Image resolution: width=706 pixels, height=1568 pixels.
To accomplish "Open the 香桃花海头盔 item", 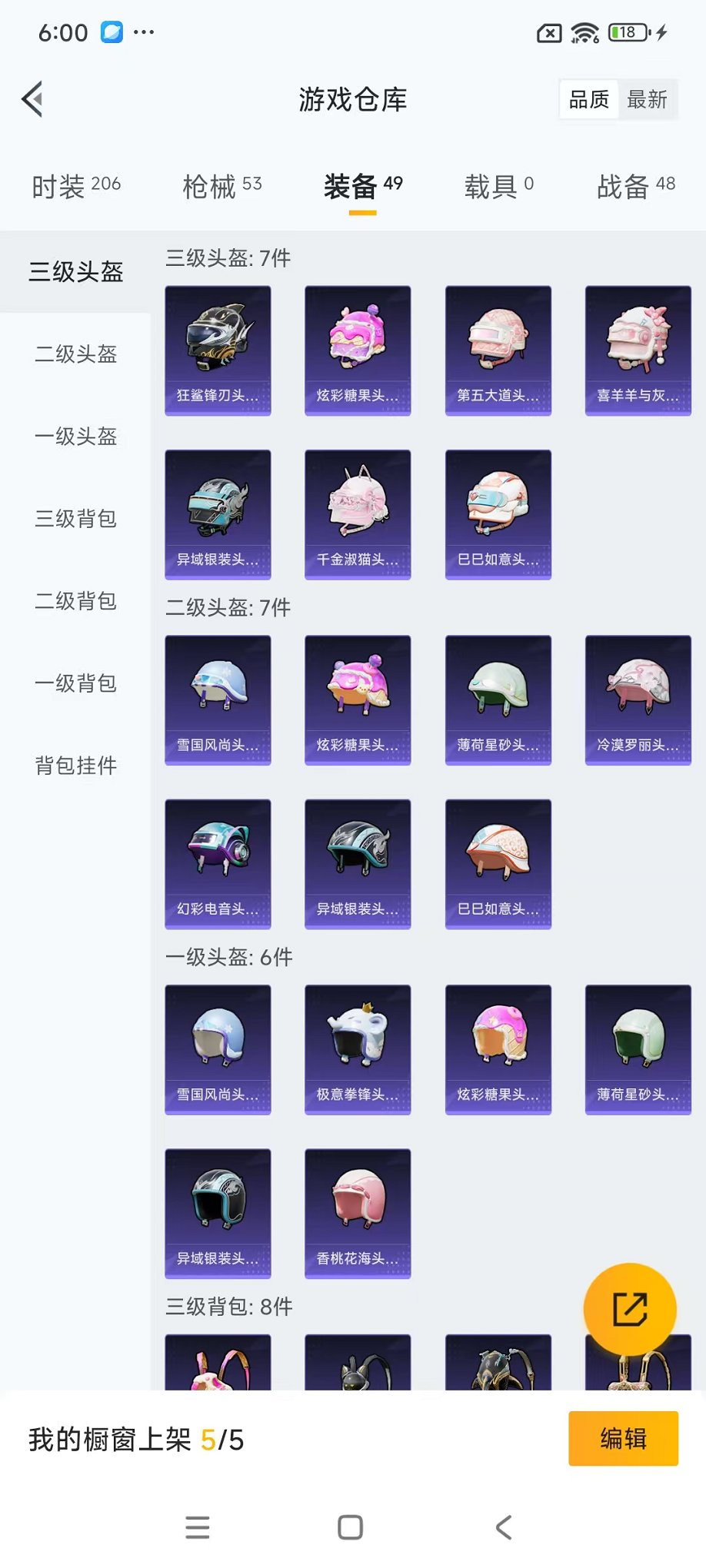I will click(358, 1213).
